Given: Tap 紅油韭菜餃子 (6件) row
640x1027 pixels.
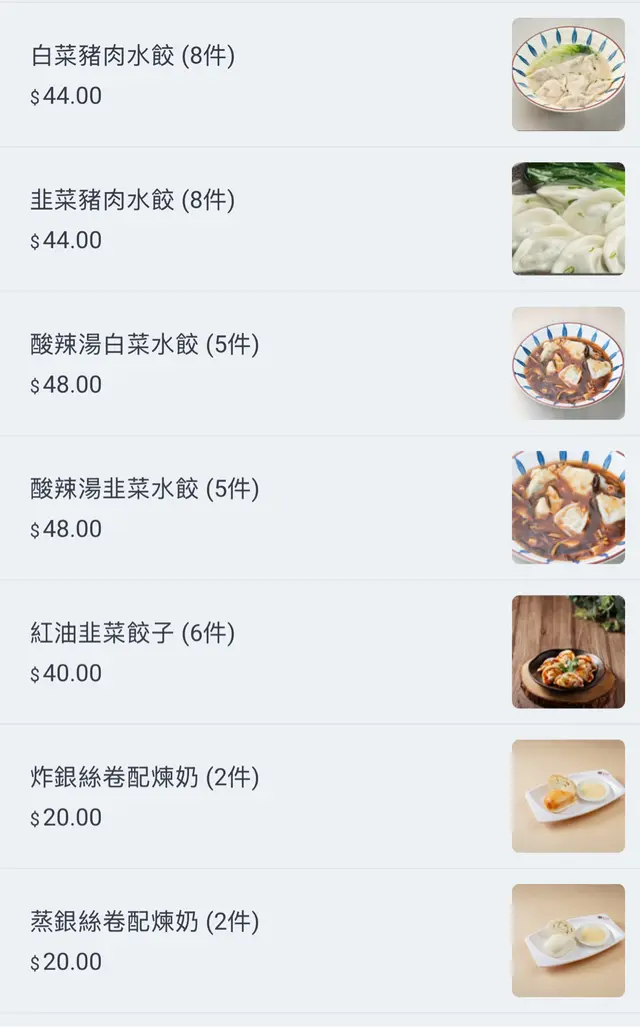Looking at the screenshot, I should (x=133, y=633).
